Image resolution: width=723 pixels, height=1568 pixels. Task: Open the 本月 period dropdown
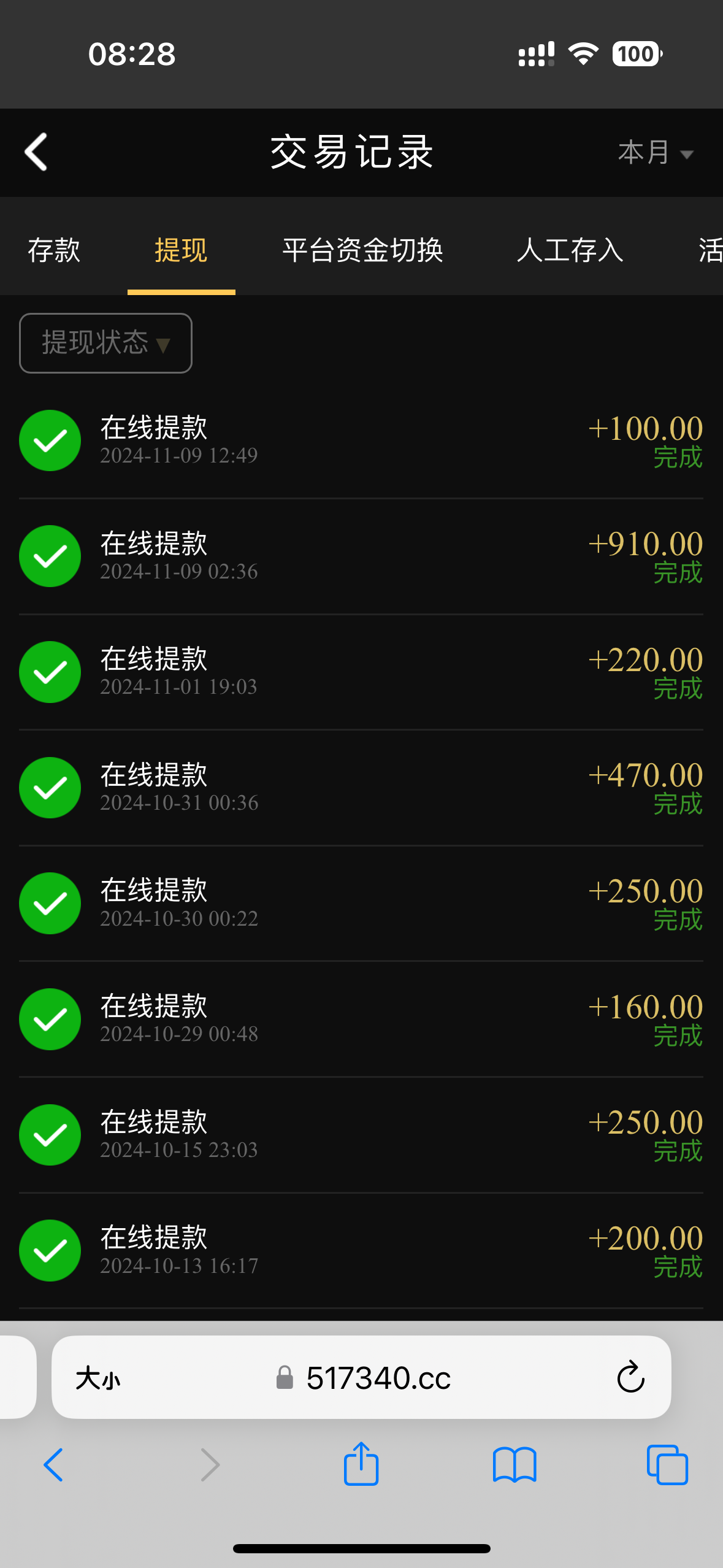(x=655, y=152)
